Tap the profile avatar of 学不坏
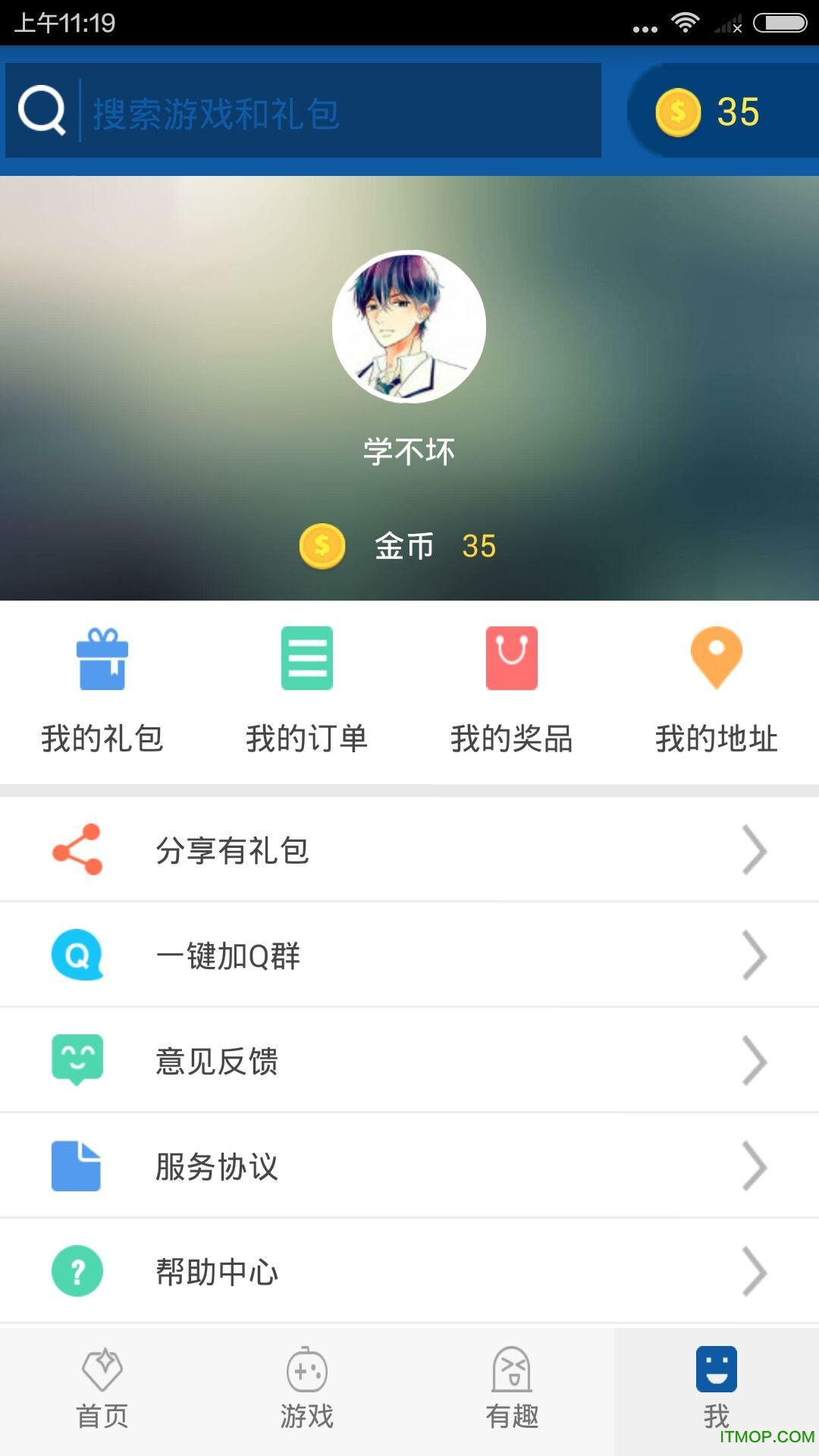 coord(409,327)
